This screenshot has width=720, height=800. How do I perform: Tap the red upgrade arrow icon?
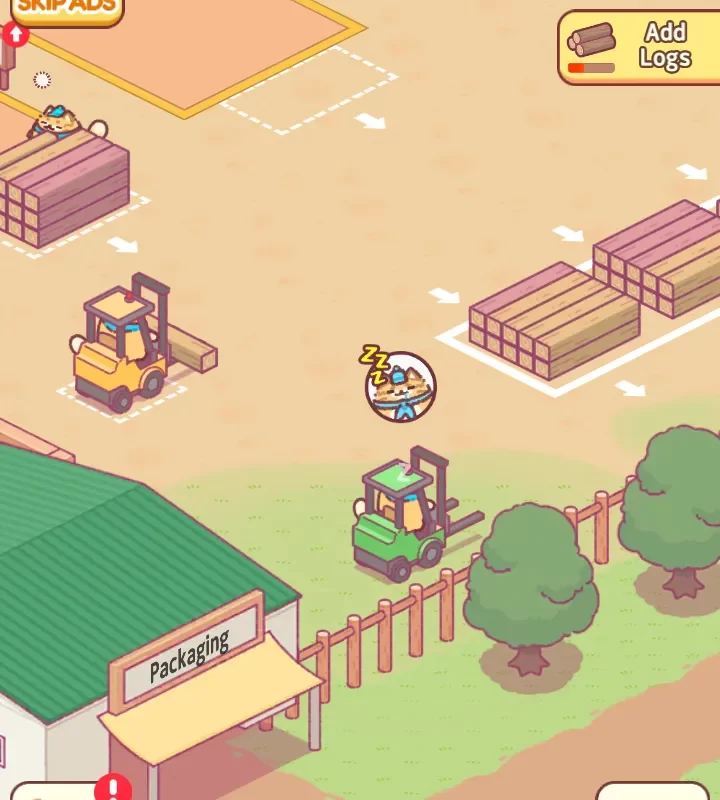point(15,35)
